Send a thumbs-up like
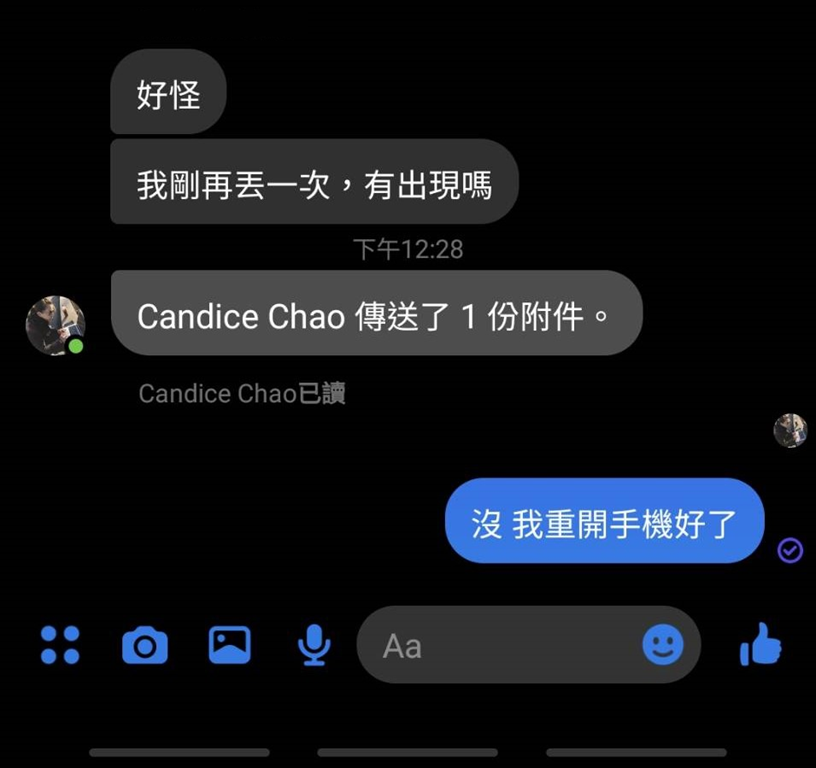The height and width of the screenshot is (768, 816). tap(761, 645)
